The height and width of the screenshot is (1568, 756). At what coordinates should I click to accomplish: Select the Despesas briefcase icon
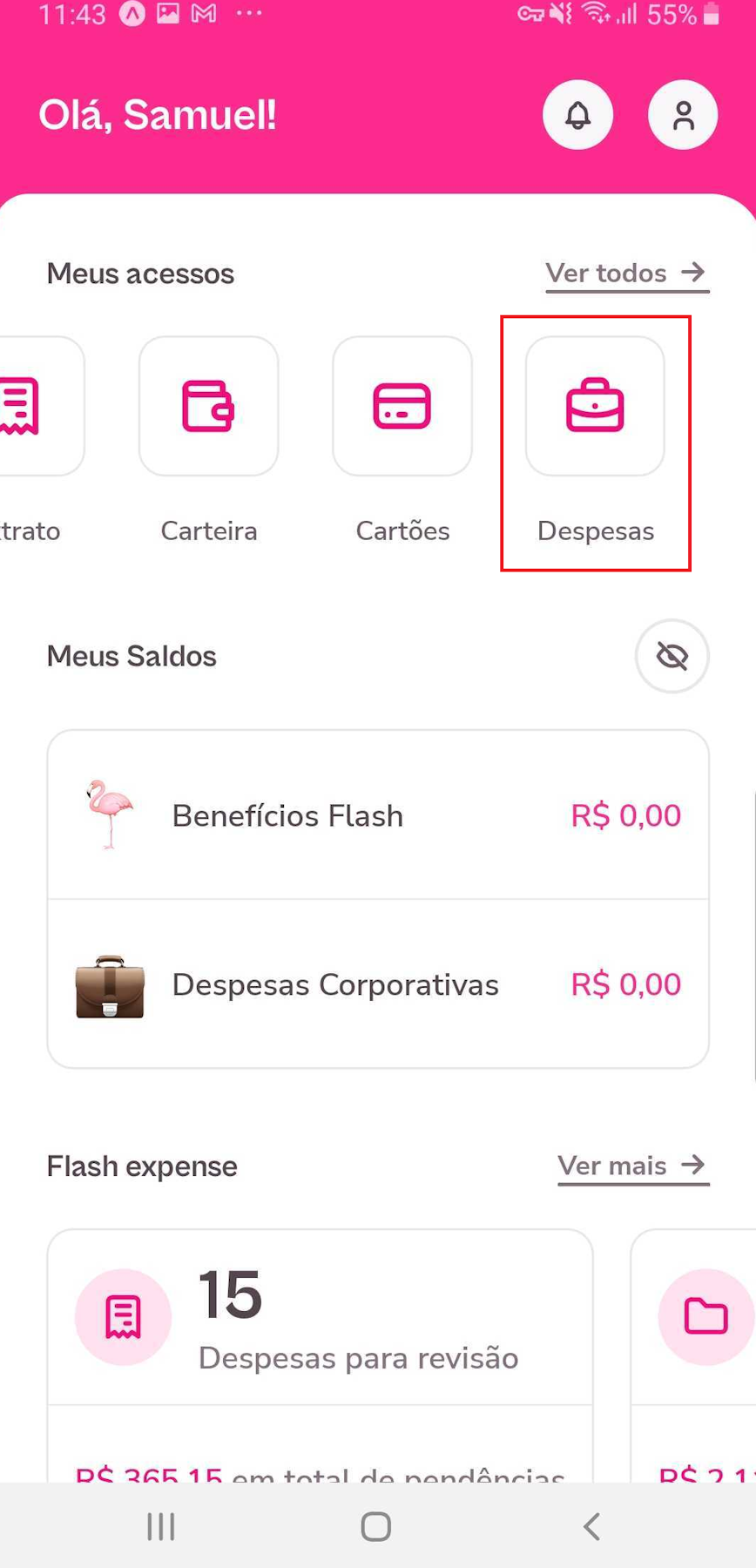click(595, 407)
